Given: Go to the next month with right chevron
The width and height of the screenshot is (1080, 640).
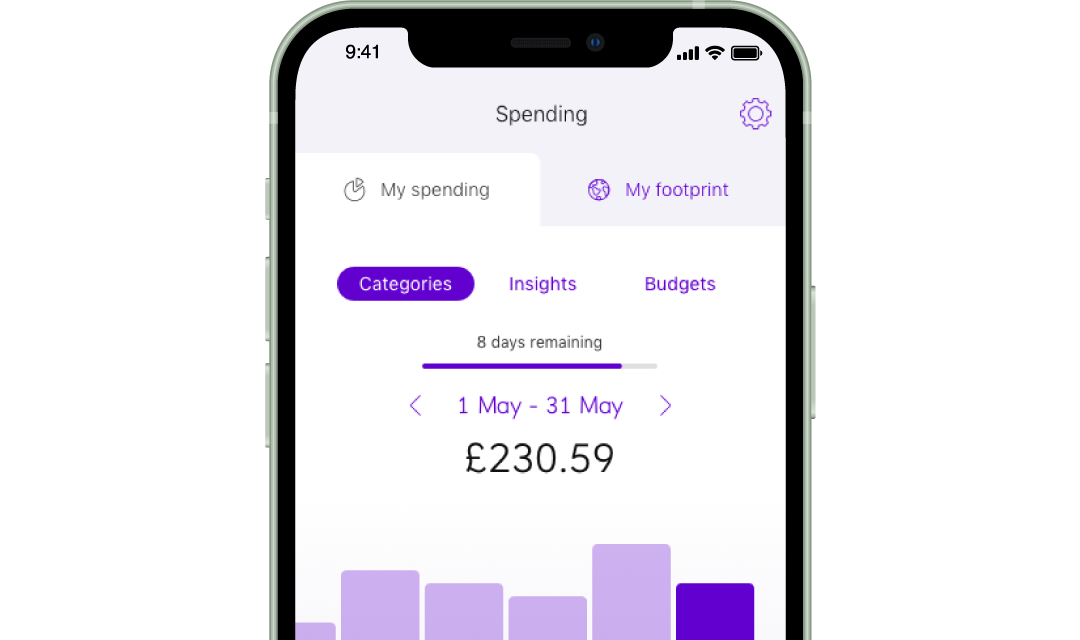Looking at the screenshot, I should (x=665, y=405).
